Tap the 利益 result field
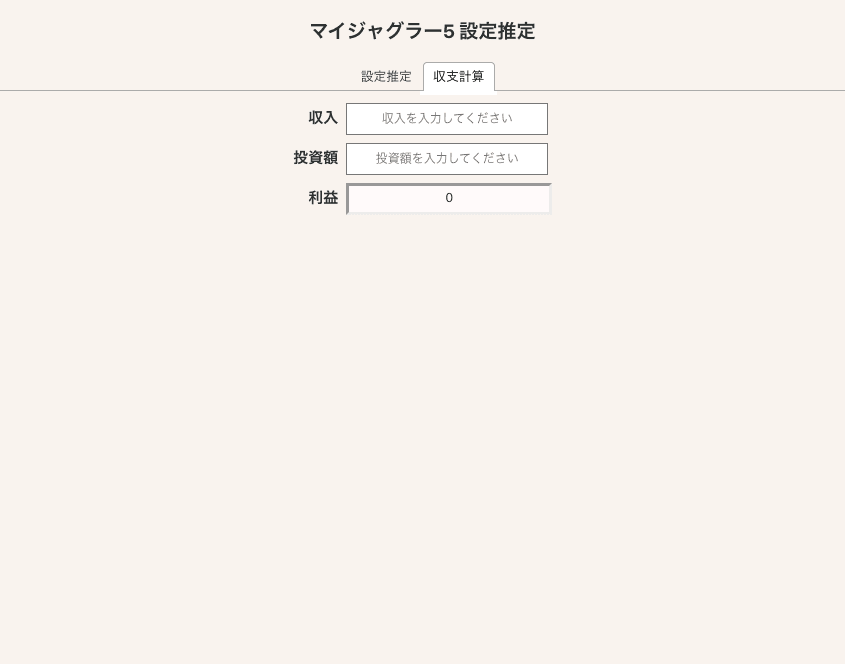This screenshot has width=845, height=664. pyautogui.click(x=448, y=199)
